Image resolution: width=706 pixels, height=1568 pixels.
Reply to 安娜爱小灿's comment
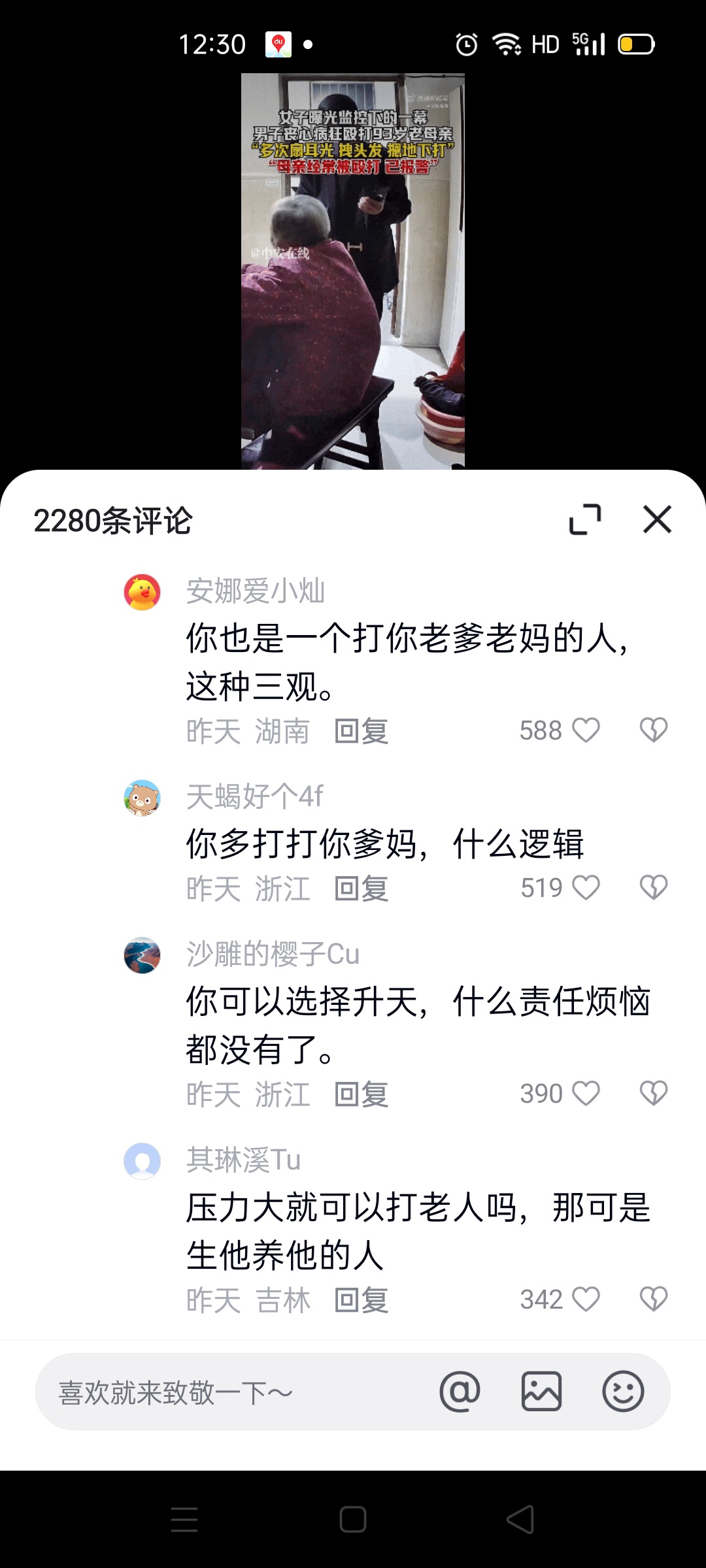(x=361, y=731)
